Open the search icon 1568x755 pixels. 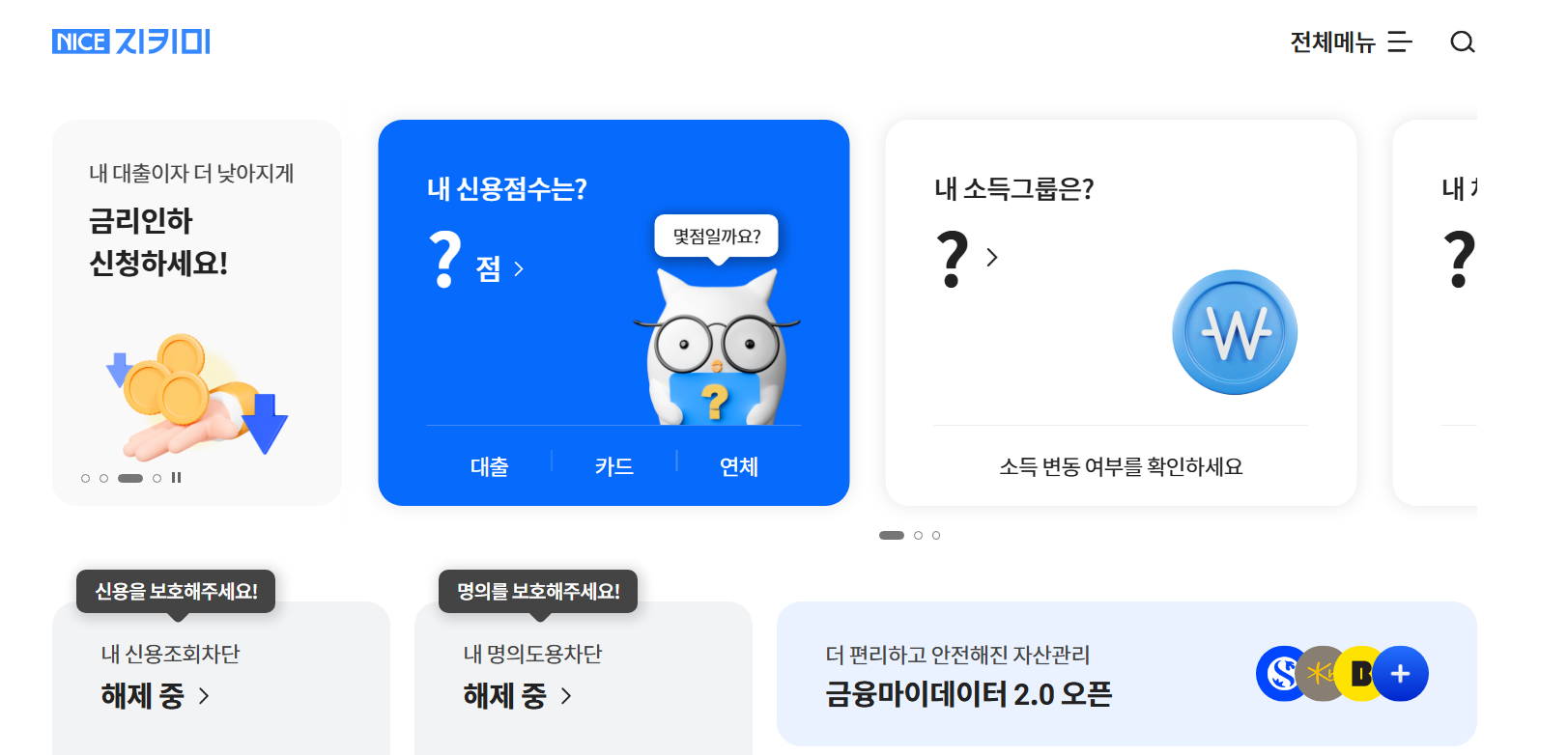1462,42
